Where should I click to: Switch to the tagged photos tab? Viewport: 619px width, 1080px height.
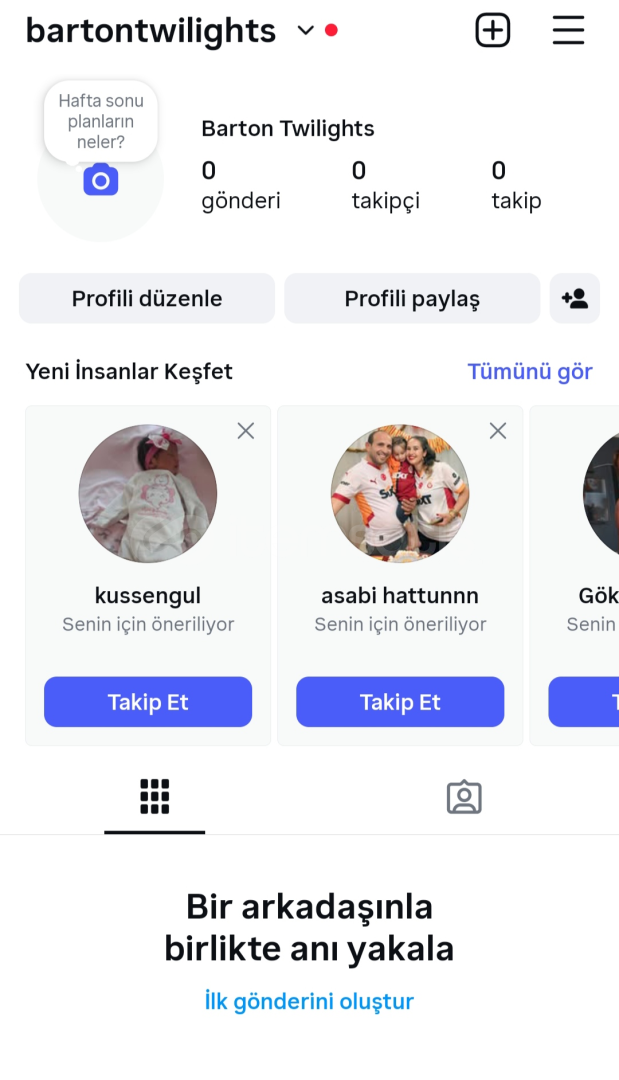click(464, 797)
